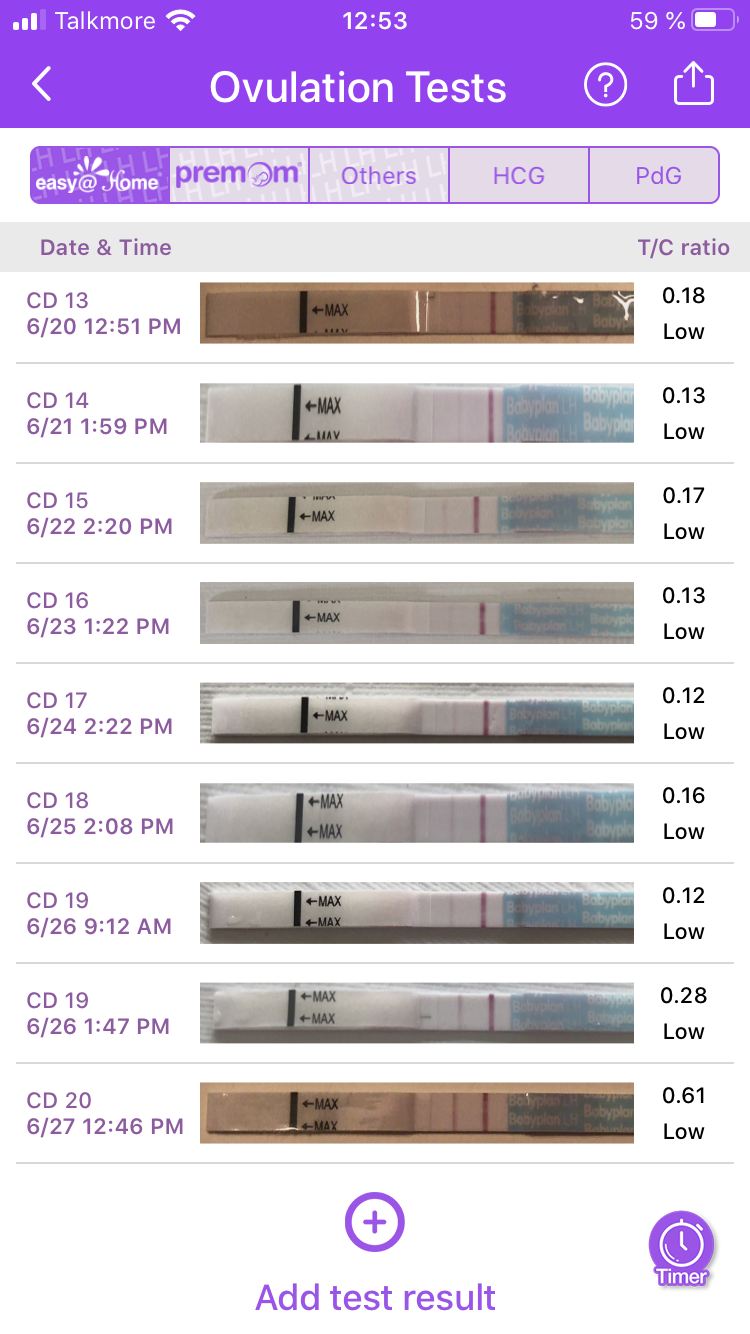Share the ovulation test results
This screenshot has height=1334, width=750.
tap(694, 86)
